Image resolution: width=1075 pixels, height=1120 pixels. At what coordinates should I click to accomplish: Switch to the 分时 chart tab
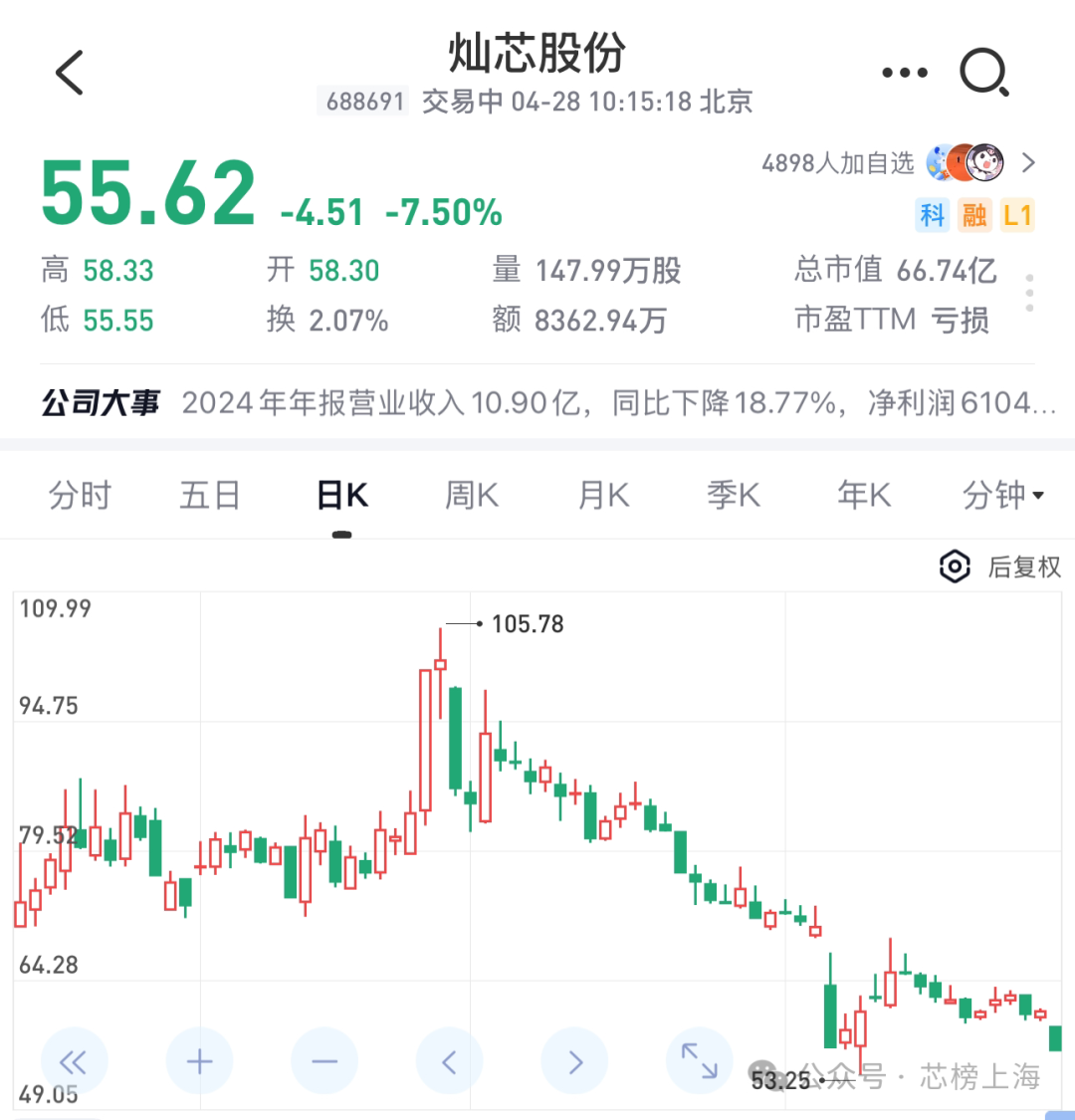click(x=80, y=495)
